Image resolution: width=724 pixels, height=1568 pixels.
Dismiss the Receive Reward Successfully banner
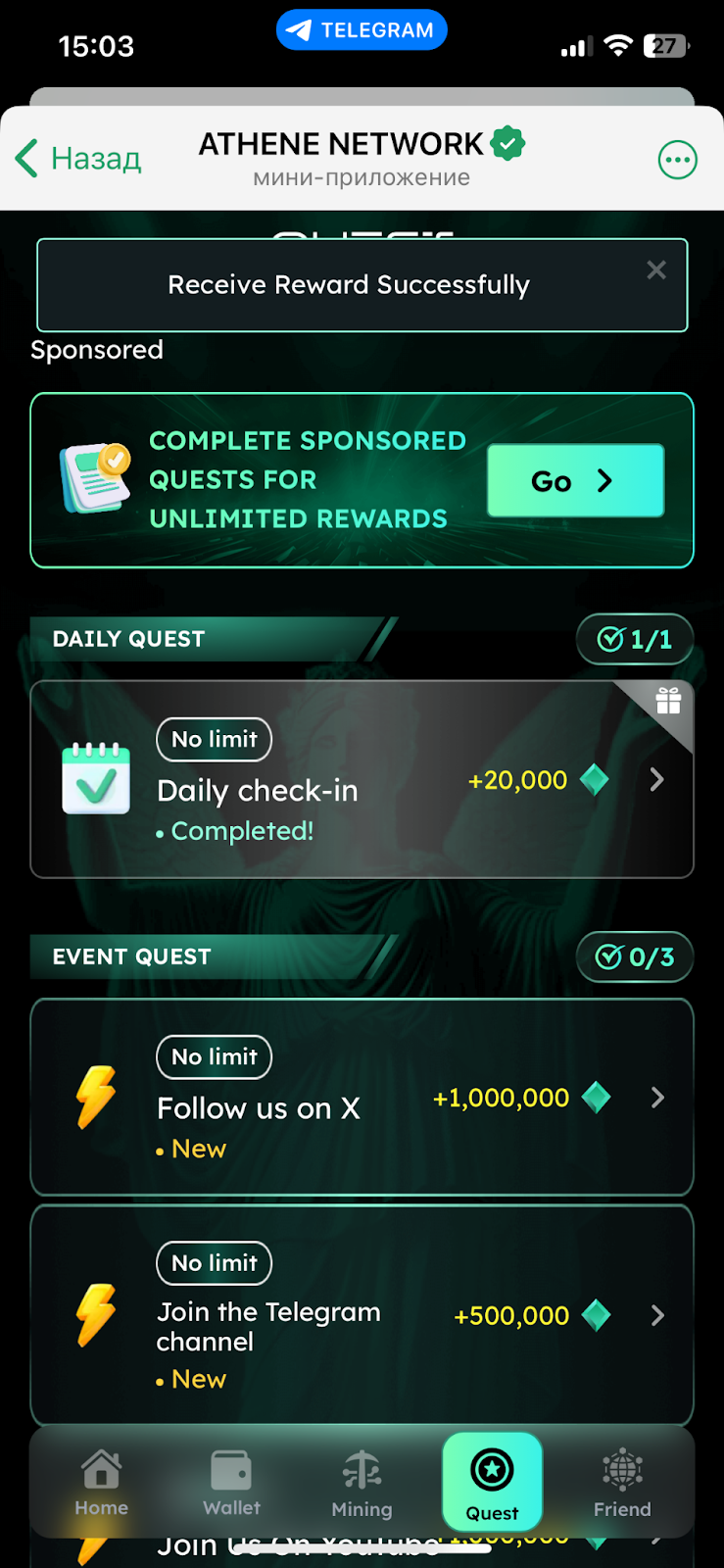click(656, 270)
